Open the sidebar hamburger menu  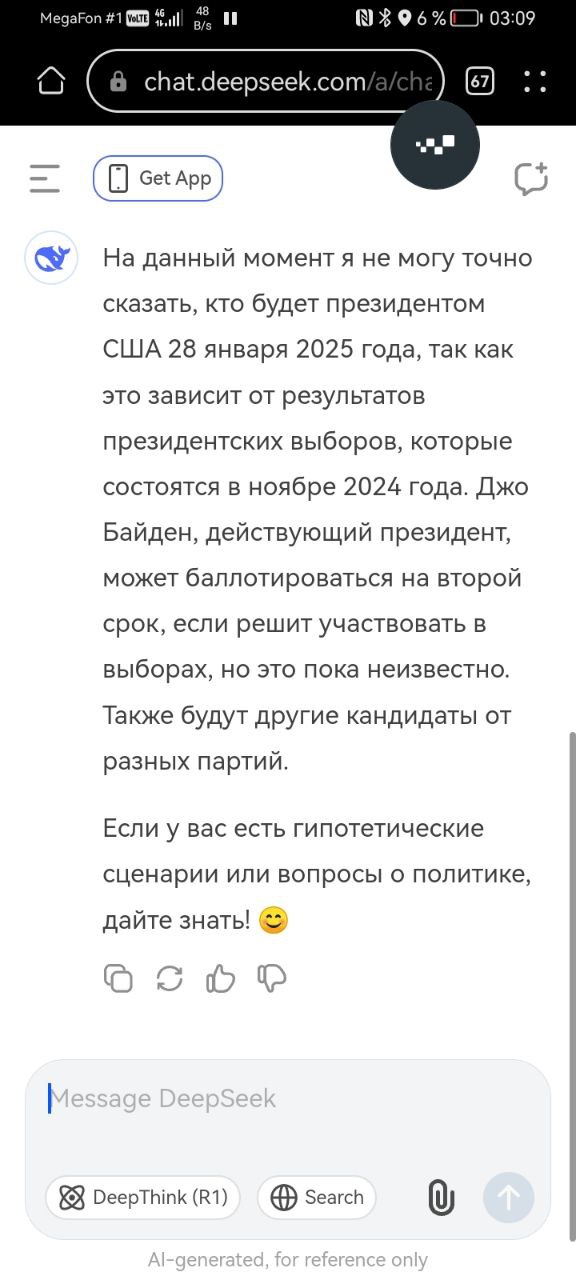coord(44,179)
